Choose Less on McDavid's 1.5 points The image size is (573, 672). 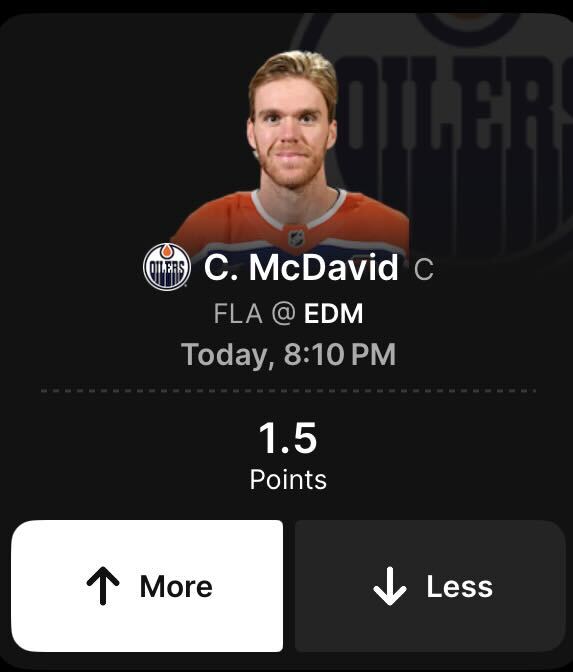point(430,586)
